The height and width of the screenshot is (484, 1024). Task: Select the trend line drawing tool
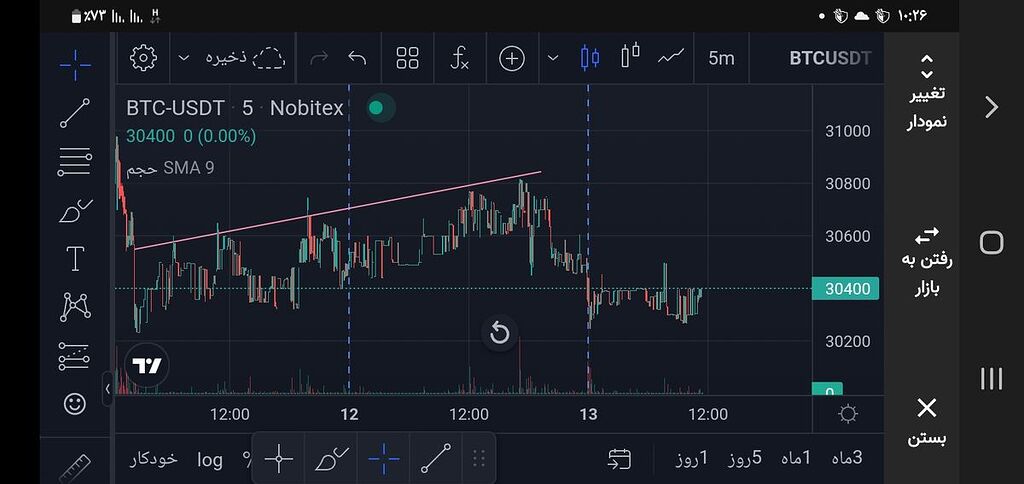pyautogui.click(x=75, y=113)
